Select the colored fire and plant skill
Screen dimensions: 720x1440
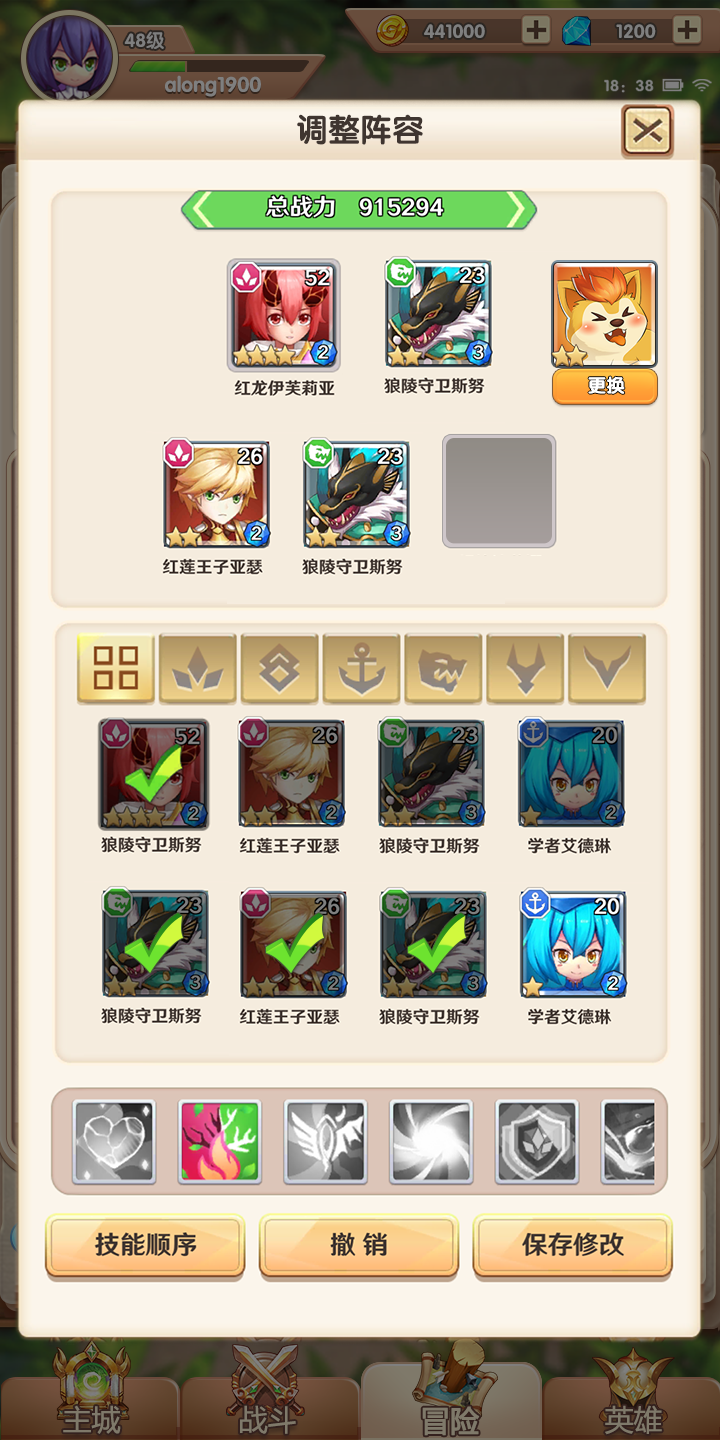click(220, 1141)
